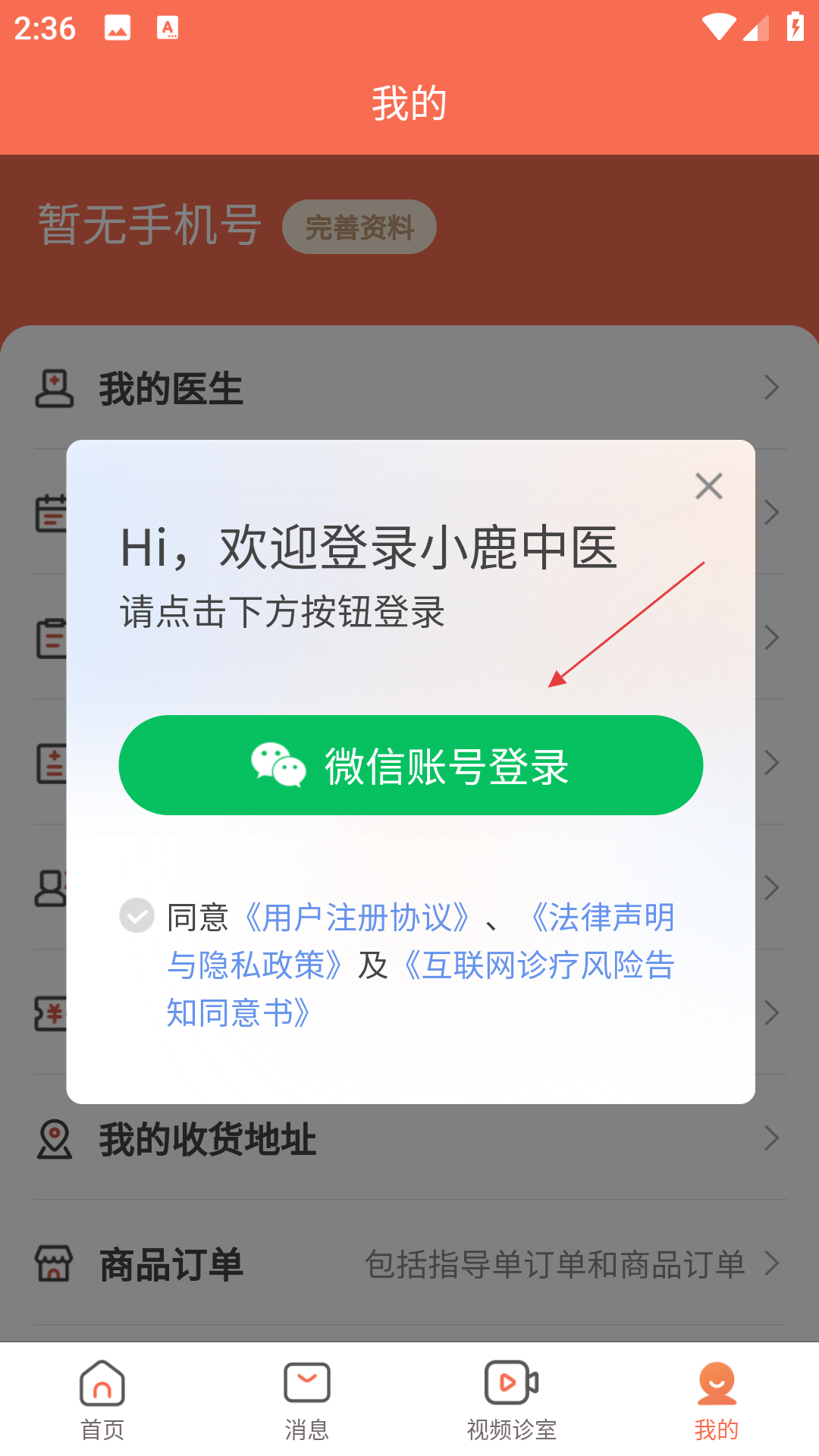Viewport: 819px width, 1456px height.
Task: Select the 我的 tab
Action: point(716,1400)
